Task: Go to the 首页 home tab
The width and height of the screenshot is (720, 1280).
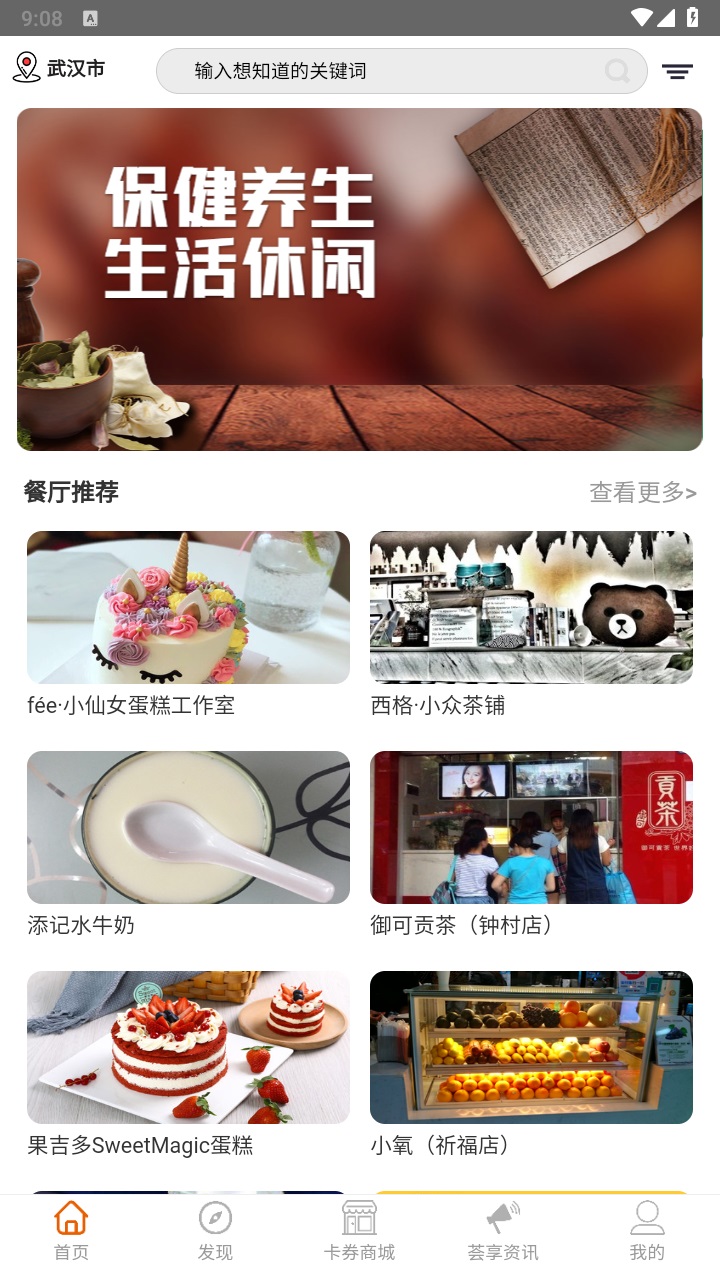Action: click(71, 1231)
